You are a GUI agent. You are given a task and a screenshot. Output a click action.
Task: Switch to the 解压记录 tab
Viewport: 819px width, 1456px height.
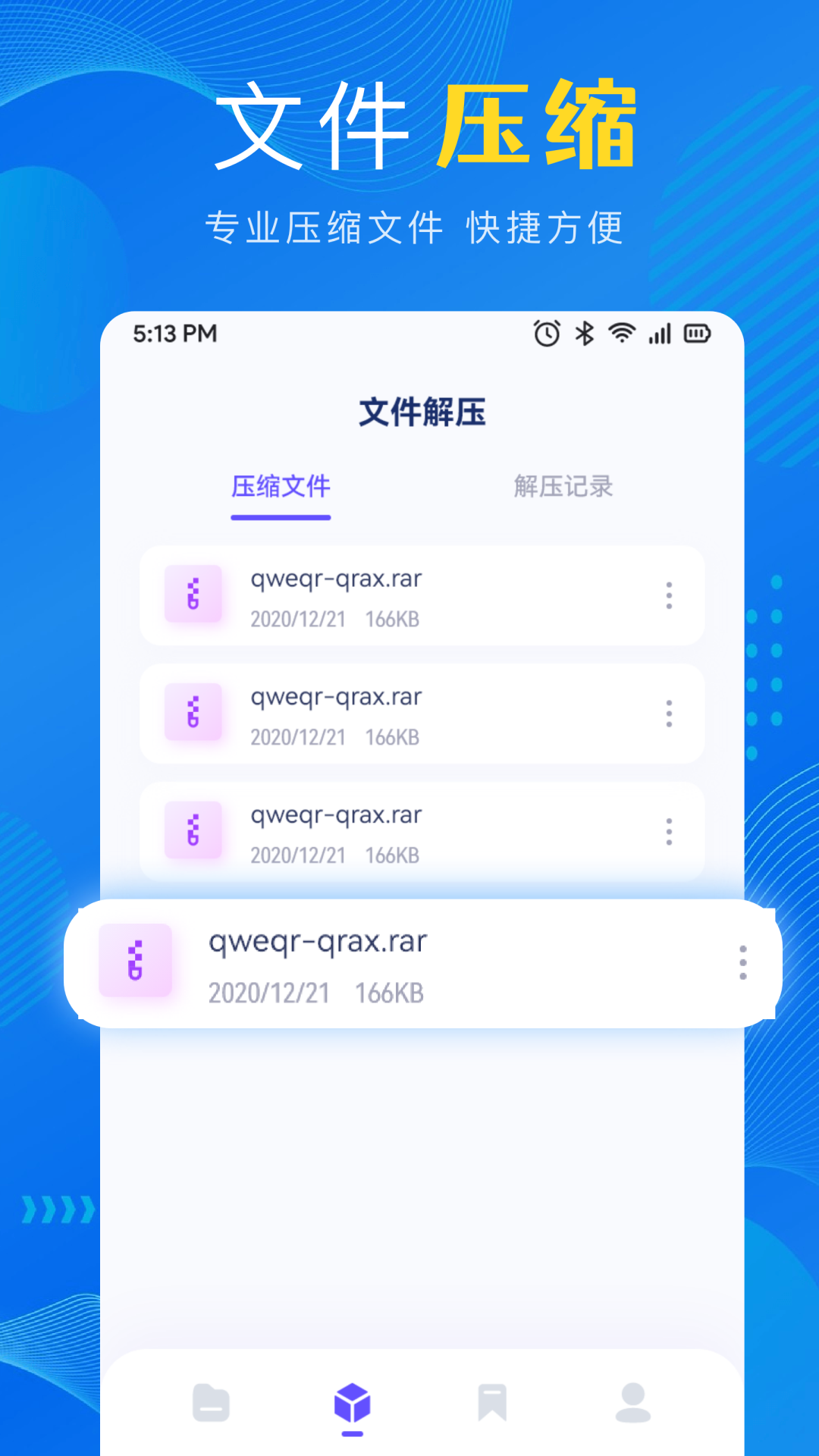pos(564,488)
